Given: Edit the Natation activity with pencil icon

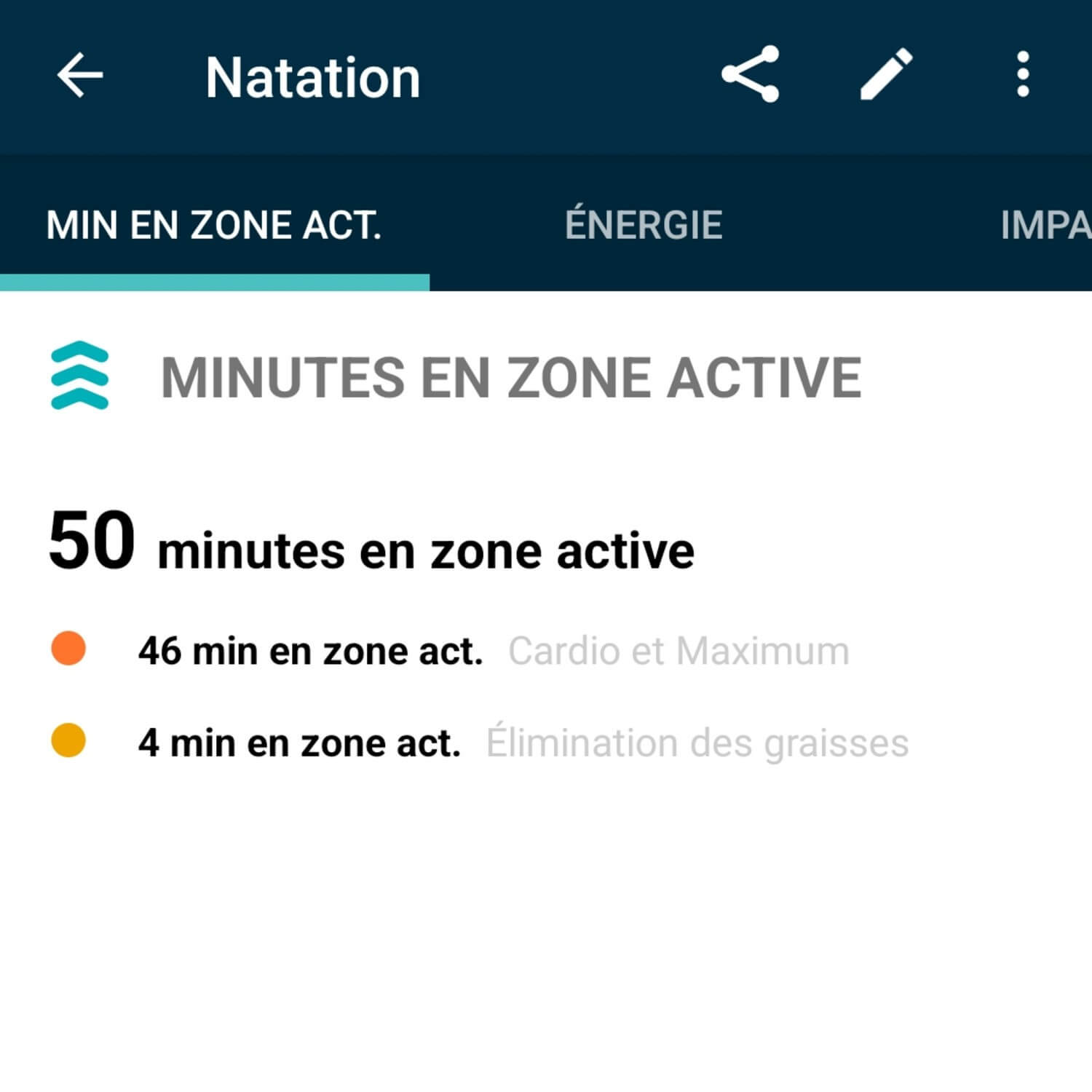Looking at the screenshot, I should [886, 74].
